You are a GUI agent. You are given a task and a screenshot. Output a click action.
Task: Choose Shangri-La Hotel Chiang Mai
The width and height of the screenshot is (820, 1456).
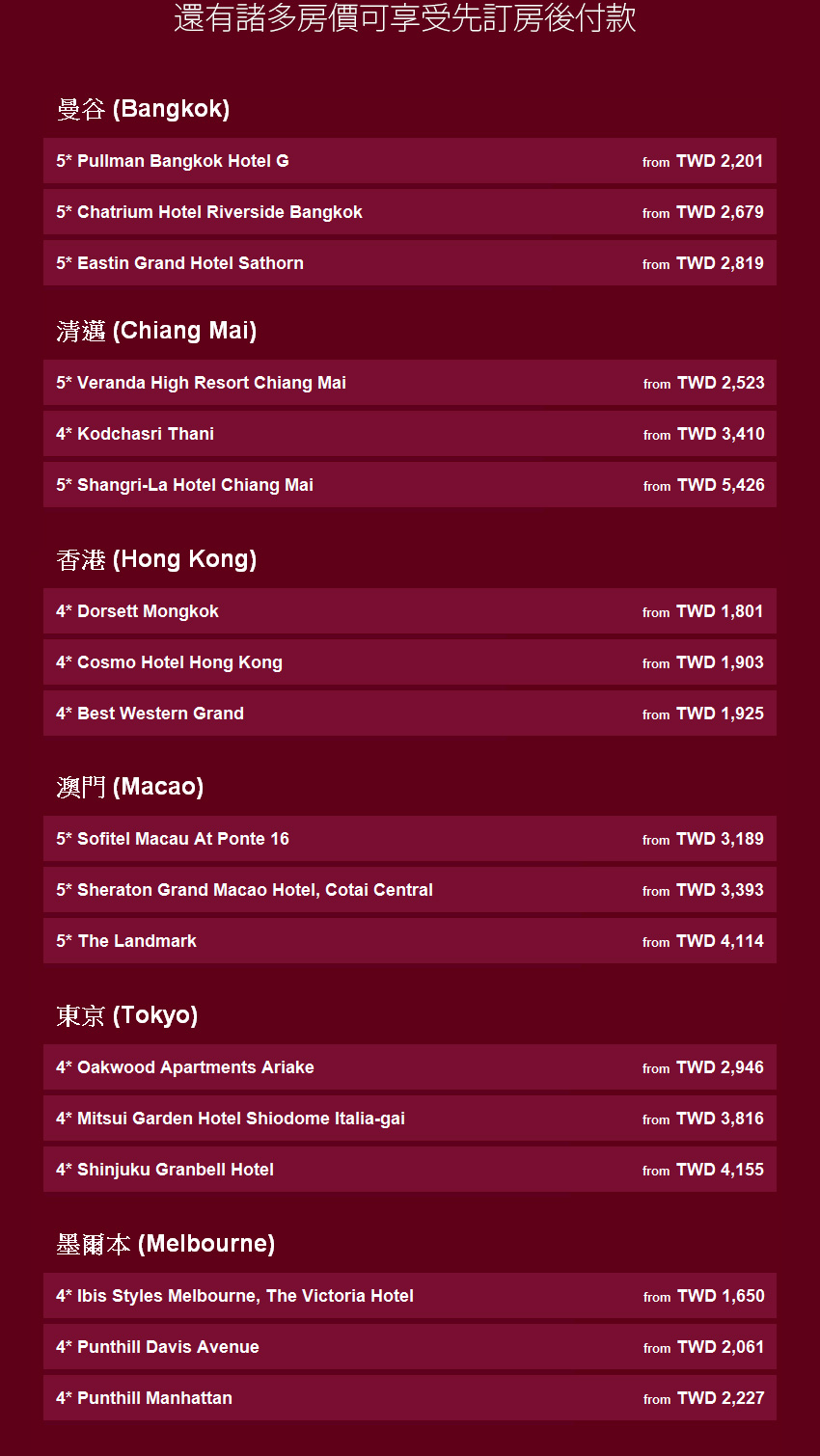coord(410,485)
